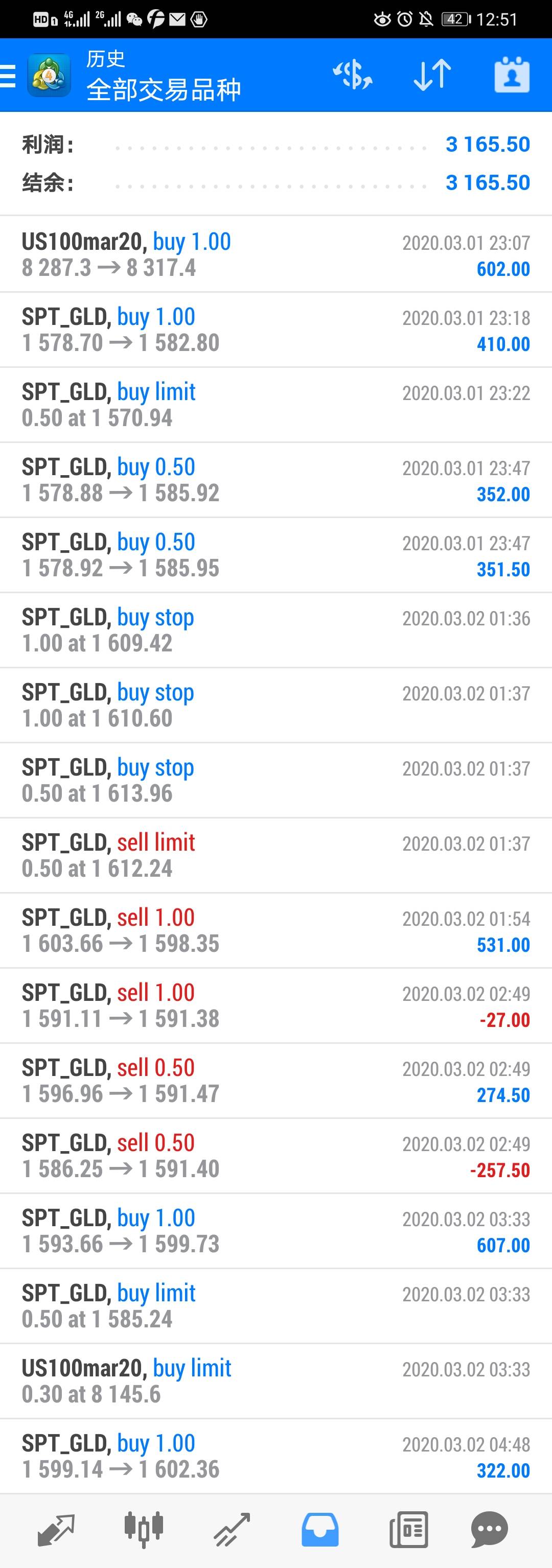Select SPT_GLD buy trade with 322.00 profit
The image size is (552, 1568).
point(275,1456)
